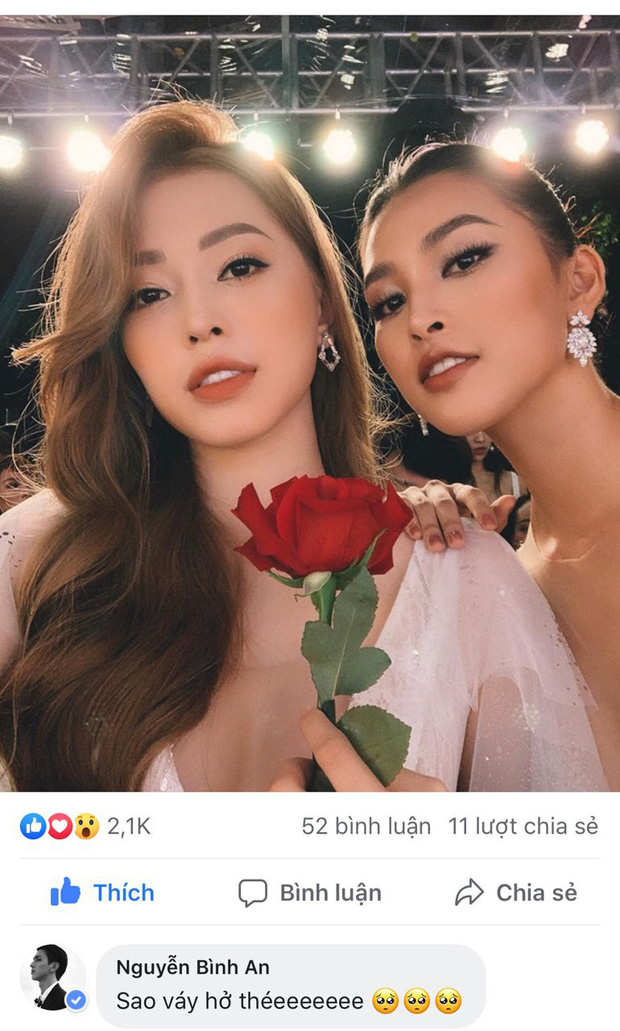Tap Bình luận to write a comment
The height and width of the screenshot is (1031, 620).
tap(310, 892)
